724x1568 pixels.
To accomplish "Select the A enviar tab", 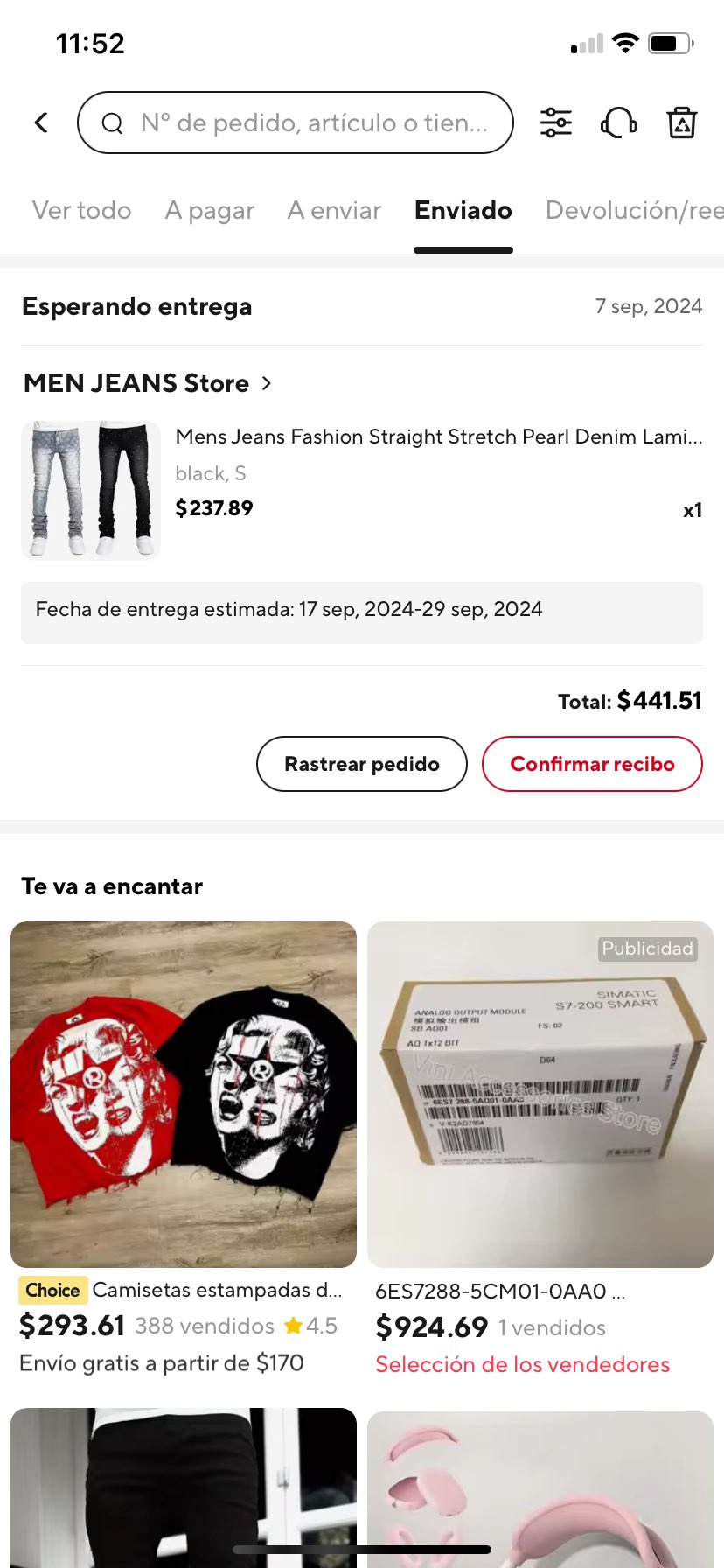I will pyautogui.click(x=334, y=210).
